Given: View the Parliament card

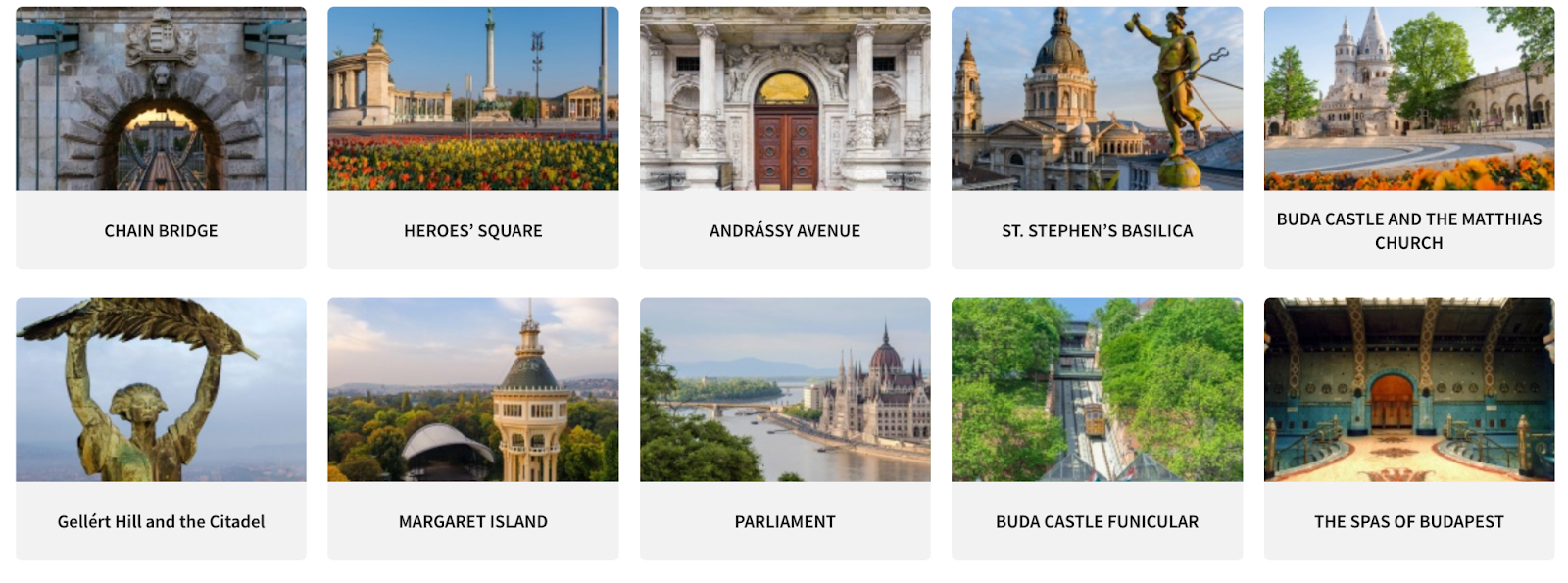Looking at the screenshot, I should 784,428.
